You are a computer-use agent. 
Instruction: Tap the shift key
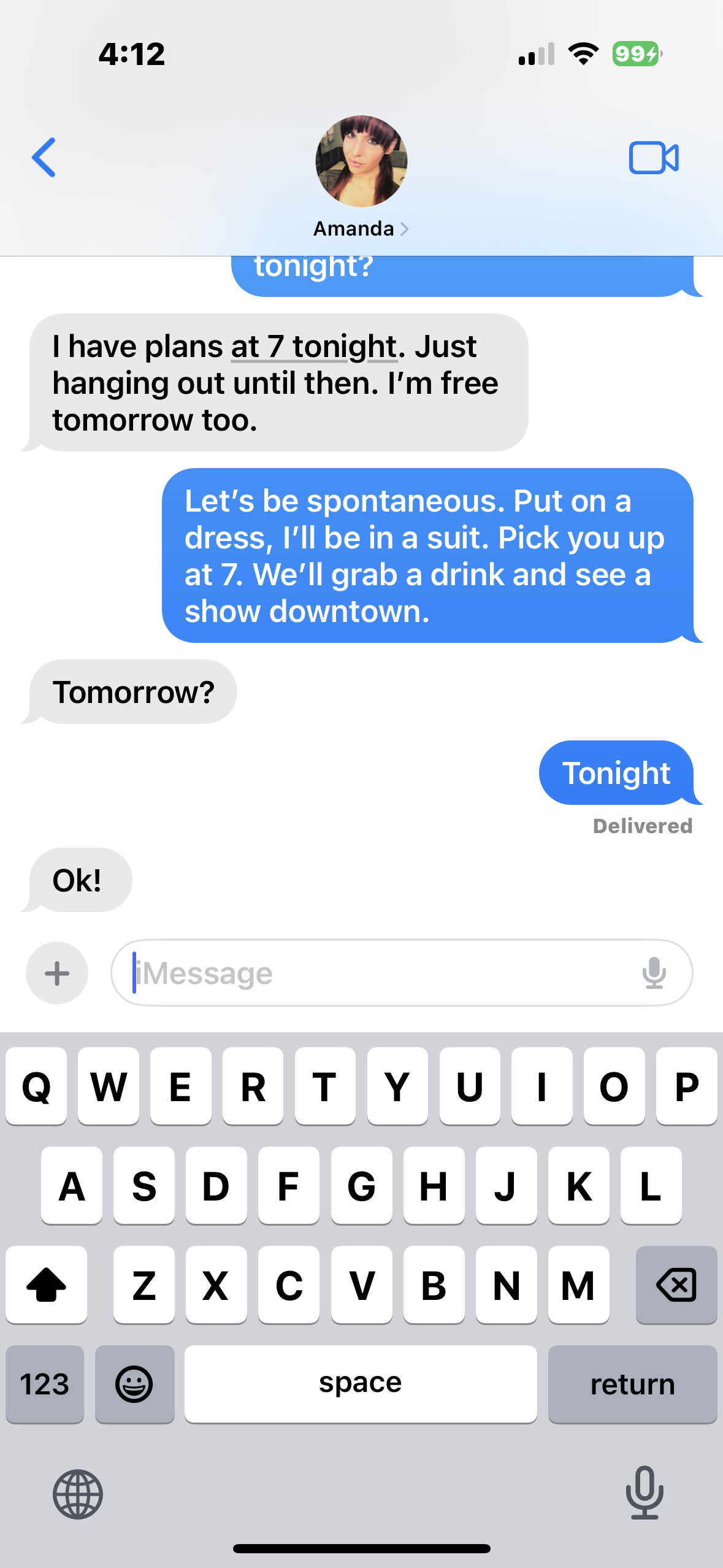(46, 1285)
